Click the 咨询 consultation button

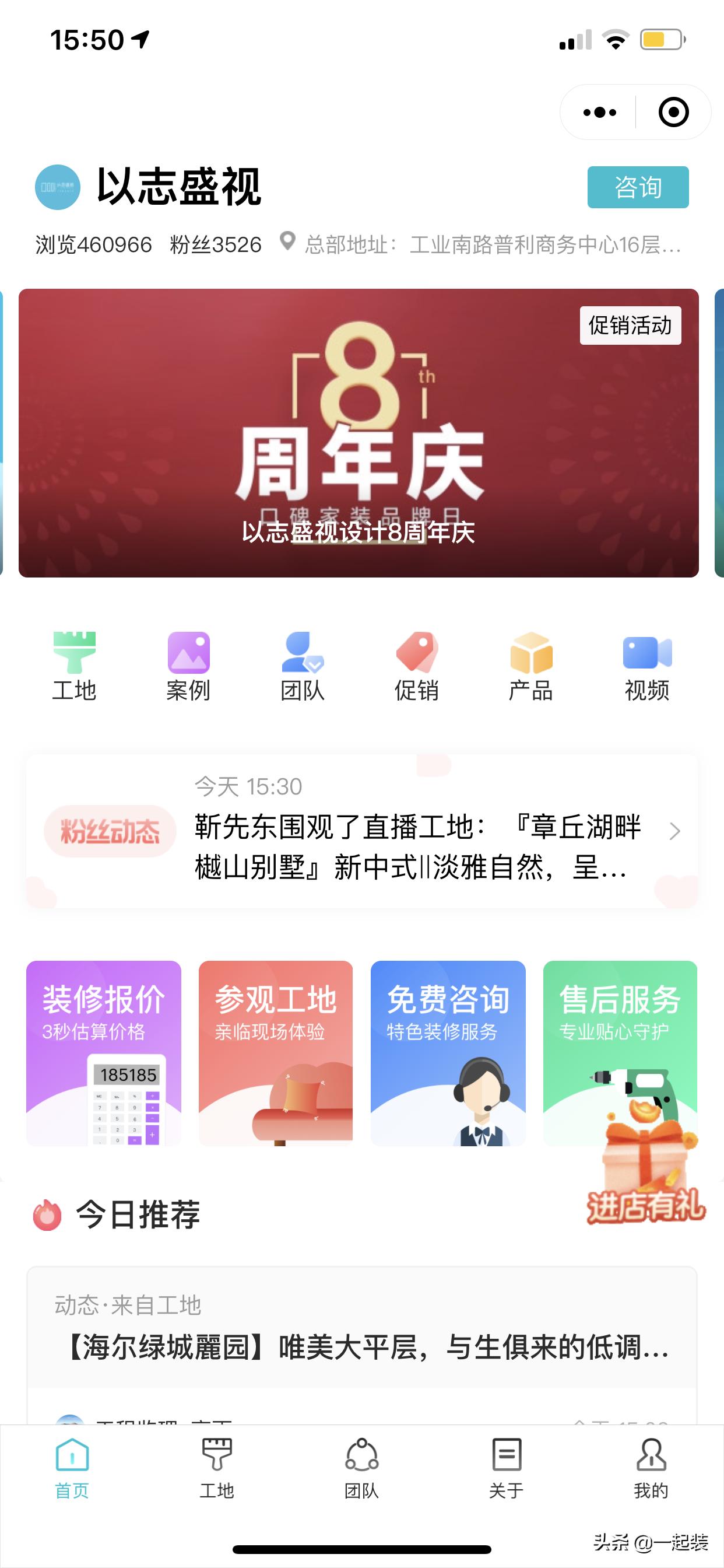[638, 188]
